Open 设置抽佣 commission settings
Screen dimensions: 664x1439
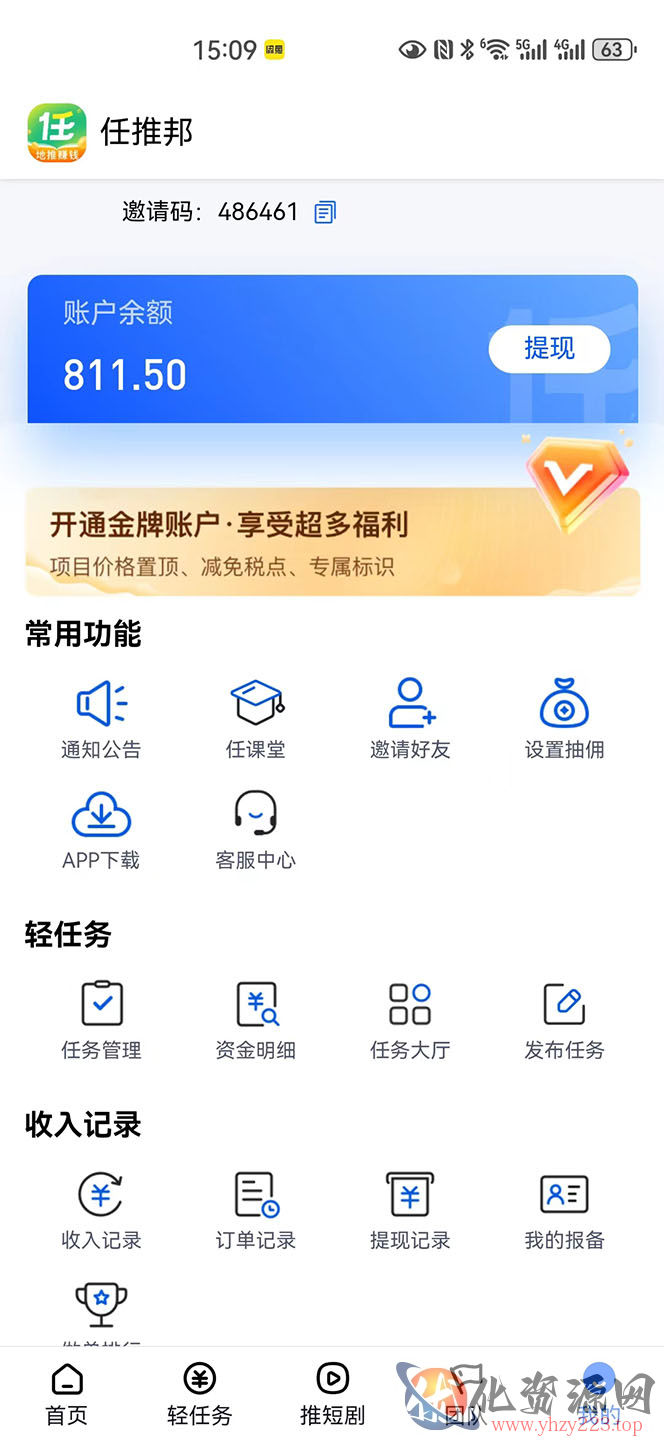pos(564,719)
